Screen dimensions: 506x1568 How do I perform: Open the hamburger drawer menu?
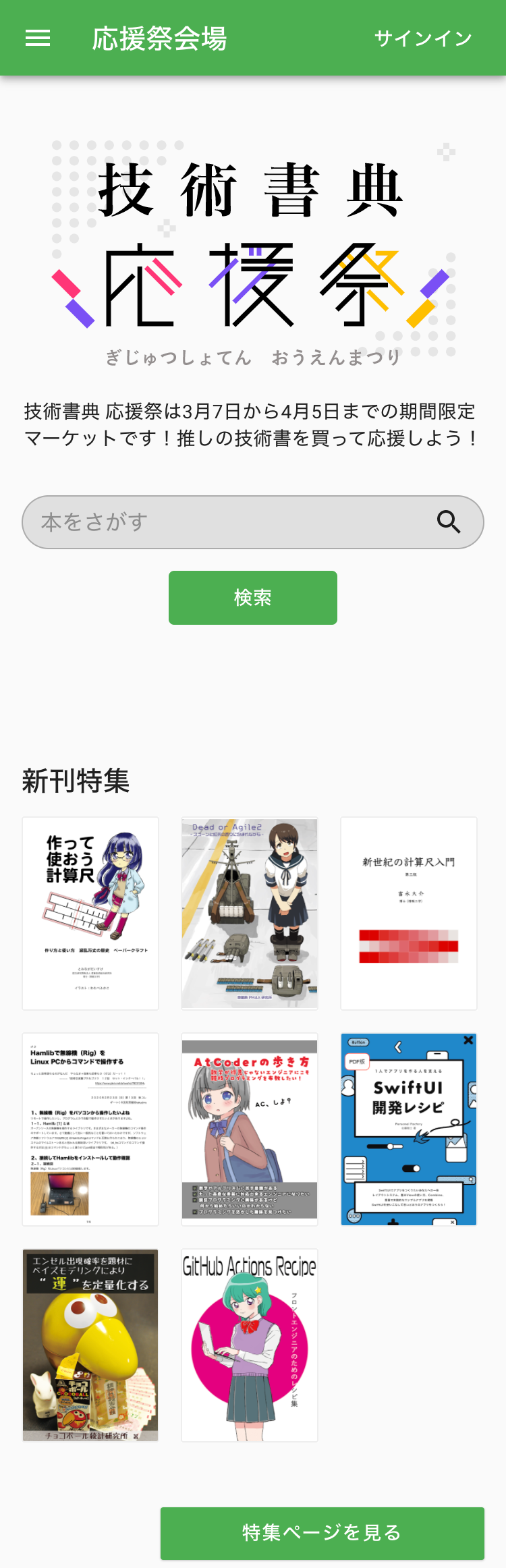(38, 38)
